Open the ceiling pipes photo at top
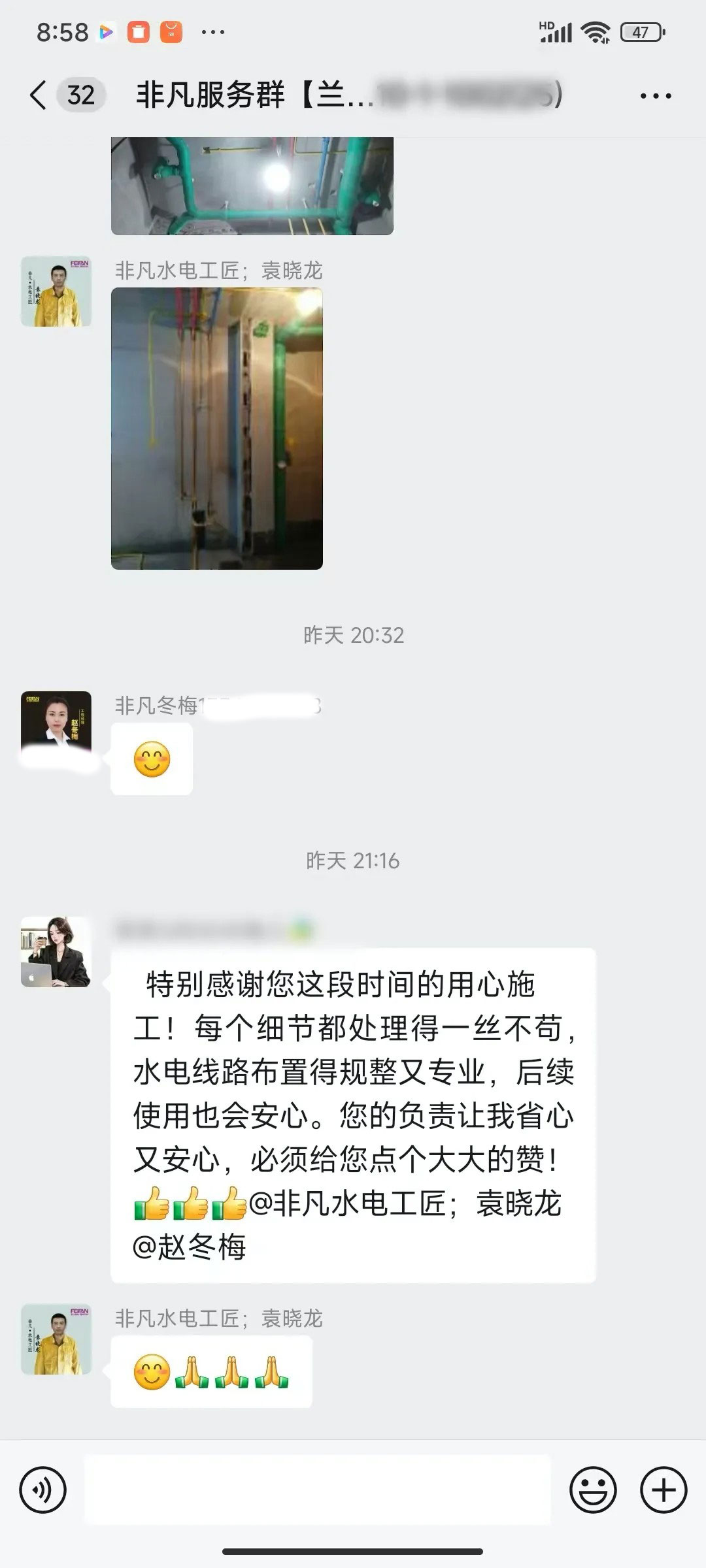 252,186
